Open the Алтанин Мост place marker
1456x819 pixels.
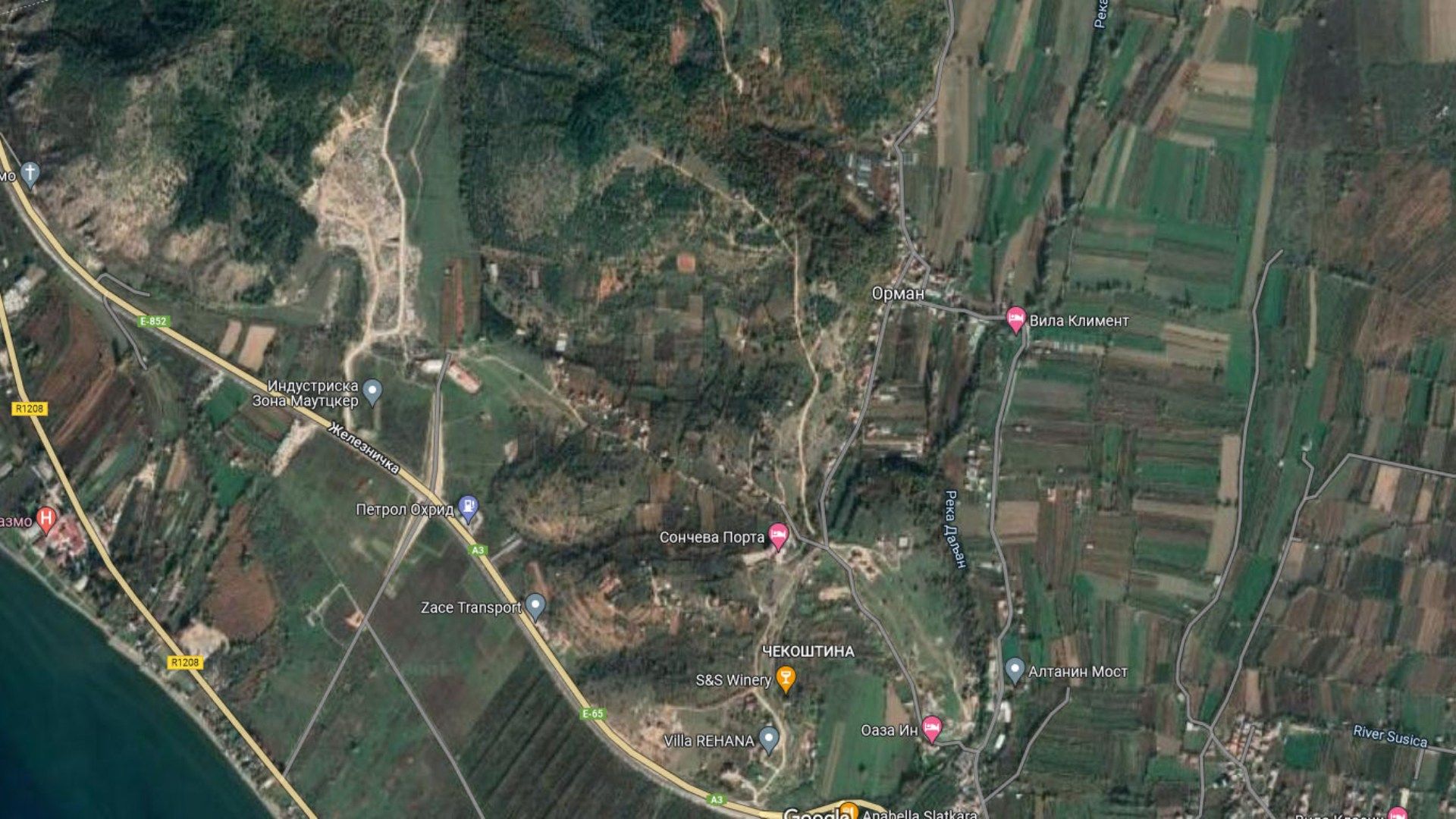coord(1015,670)
